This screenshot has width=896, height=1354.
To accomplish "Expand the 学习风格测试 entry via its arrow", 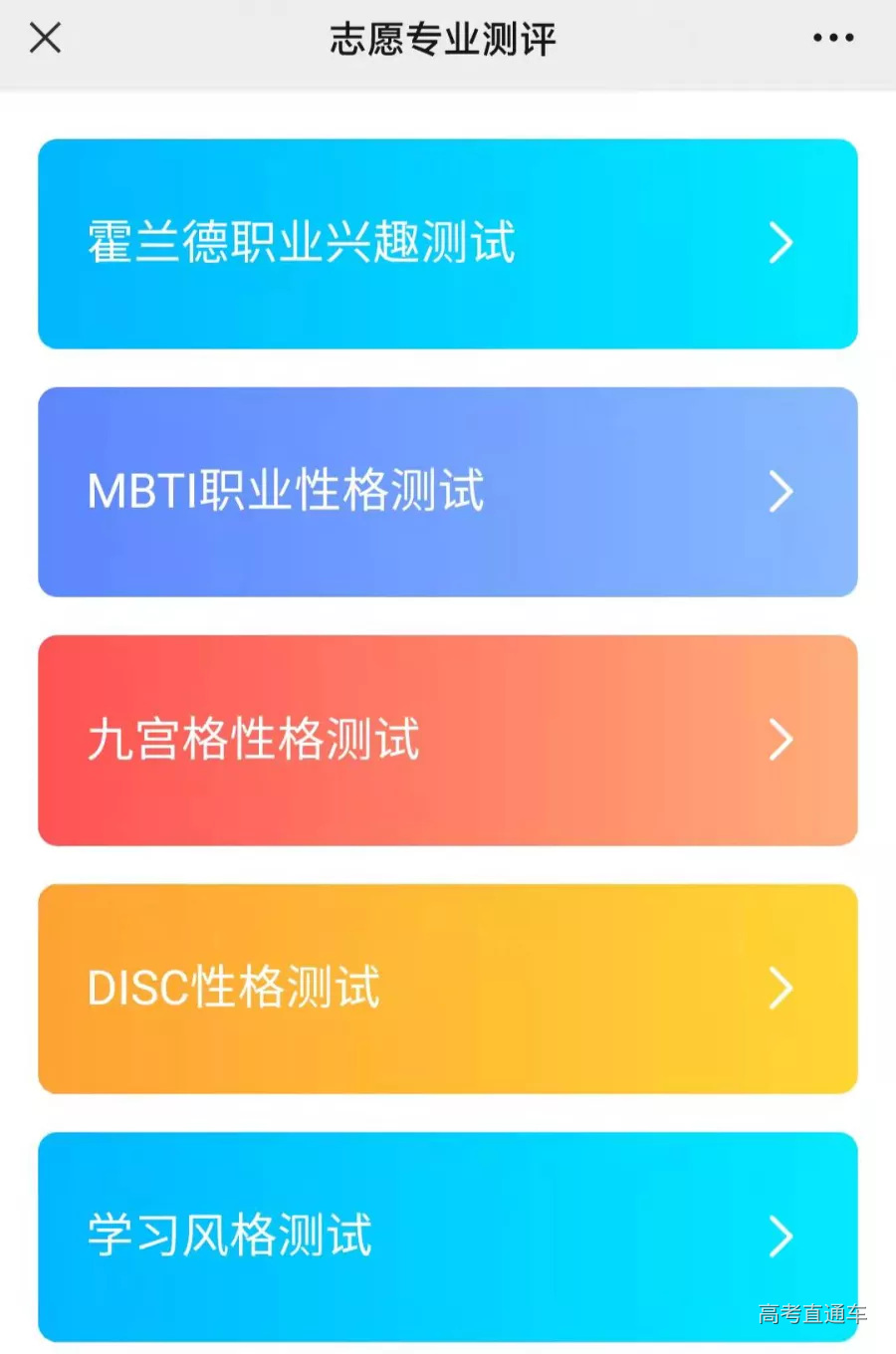I will [x=783, y=1238].
